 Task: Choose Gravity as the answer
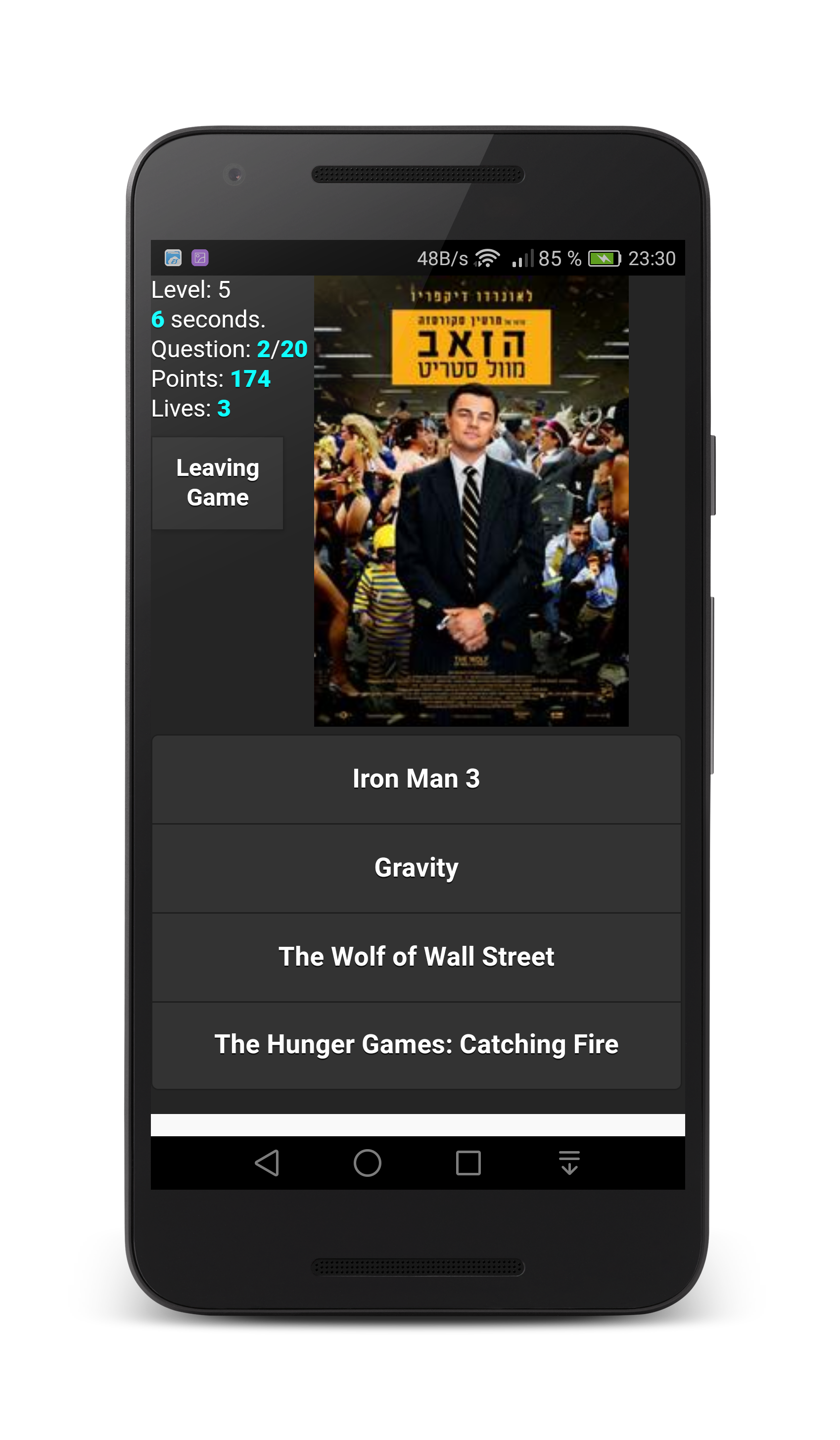(416, 868)
